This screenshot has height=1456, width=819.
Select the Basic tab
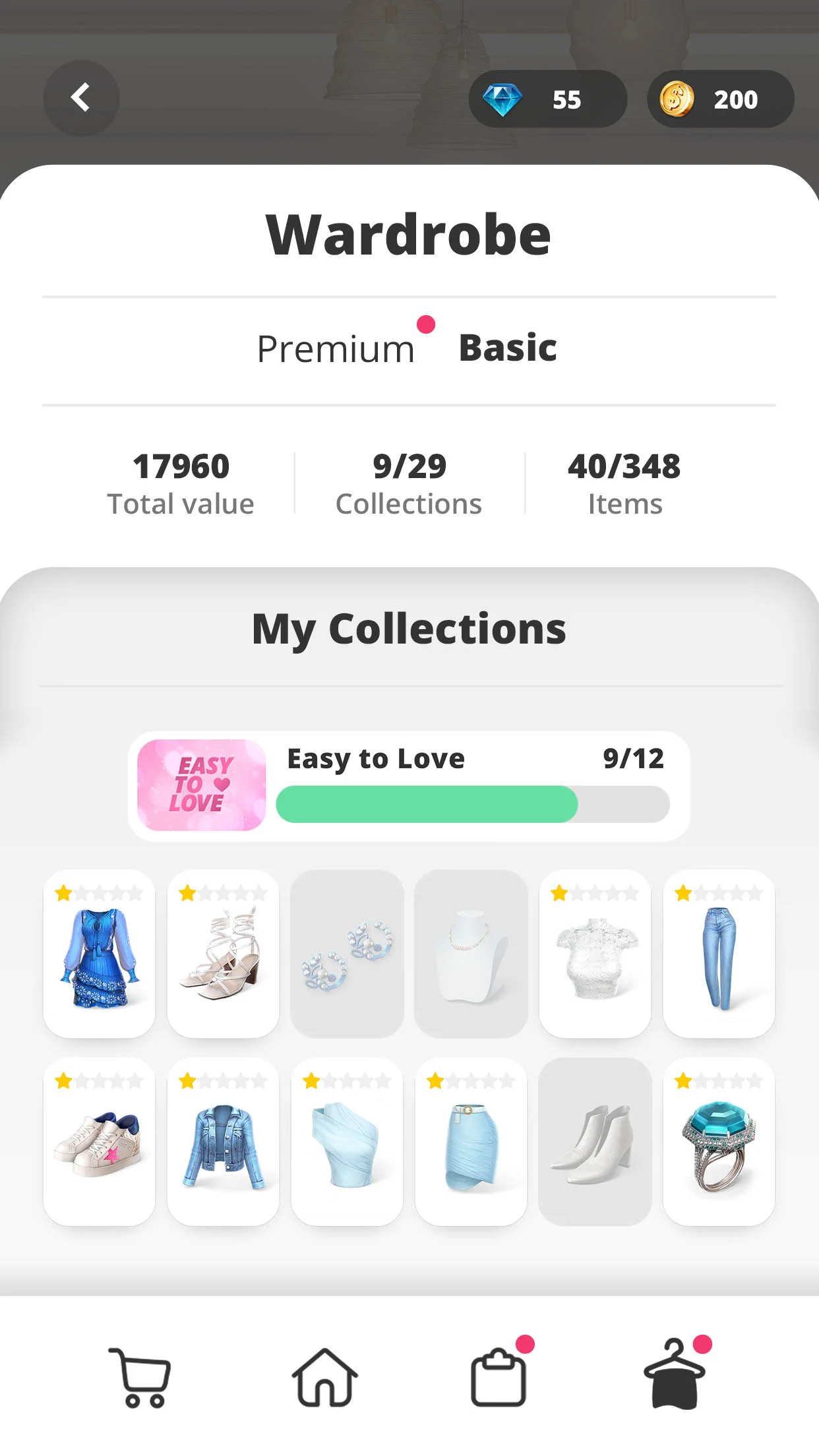508,348
